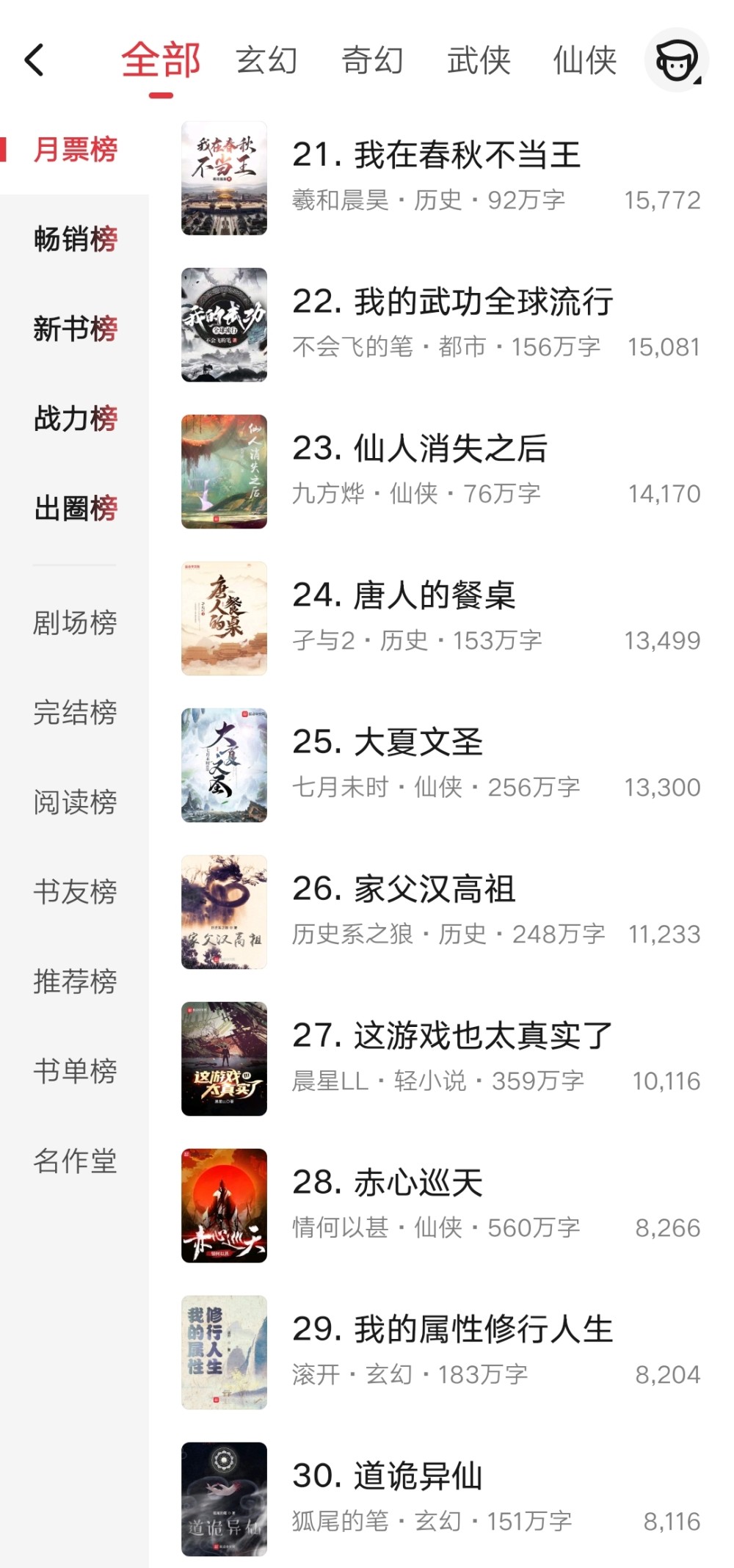Image resolution: width=734 pixels, height=1568 pixels.
Task: View the 出圈榜 ranking
Action: click(x=75, y=508)
